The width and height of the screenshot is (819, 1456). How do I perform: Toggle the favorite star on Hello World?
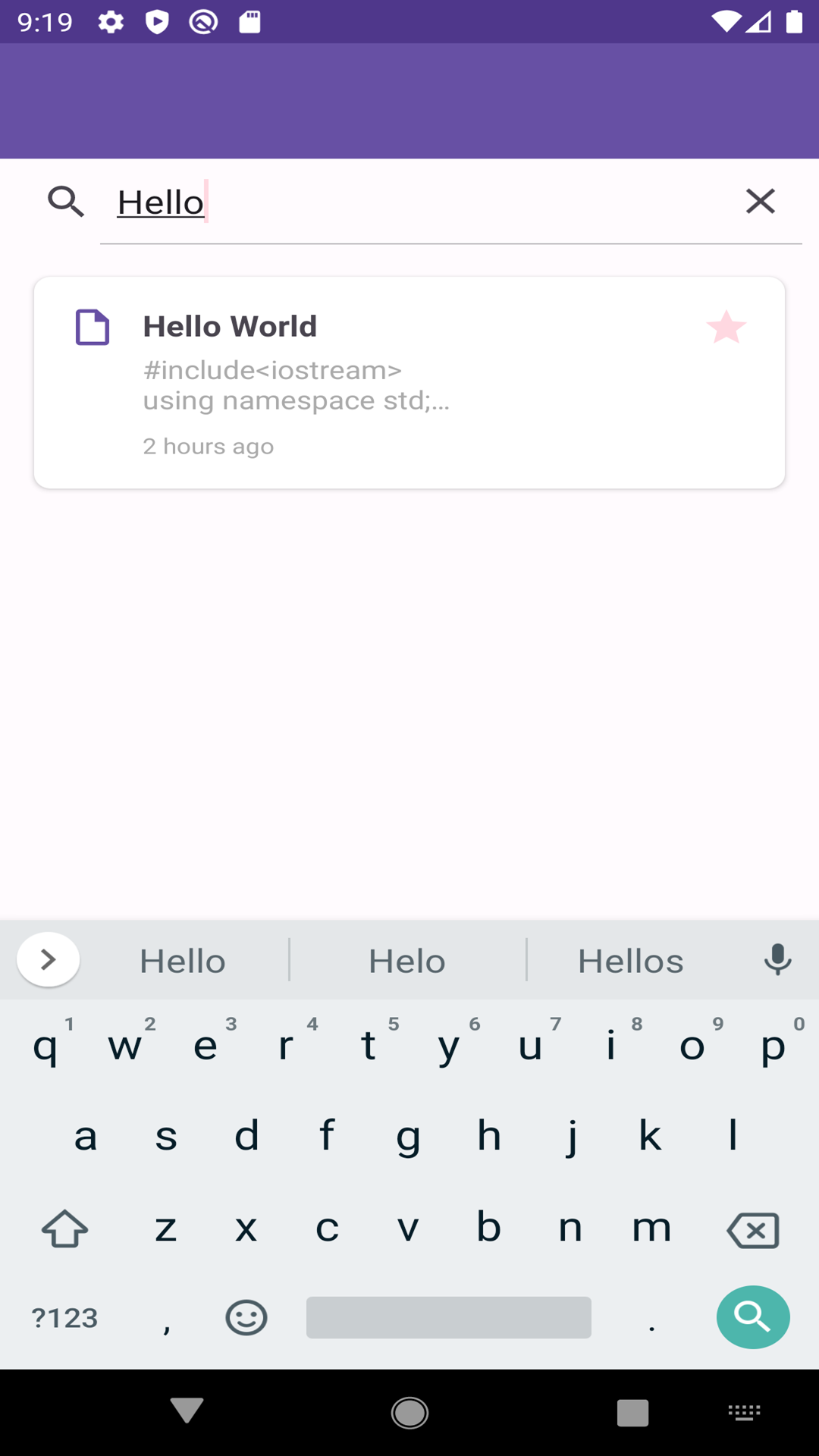726,328
